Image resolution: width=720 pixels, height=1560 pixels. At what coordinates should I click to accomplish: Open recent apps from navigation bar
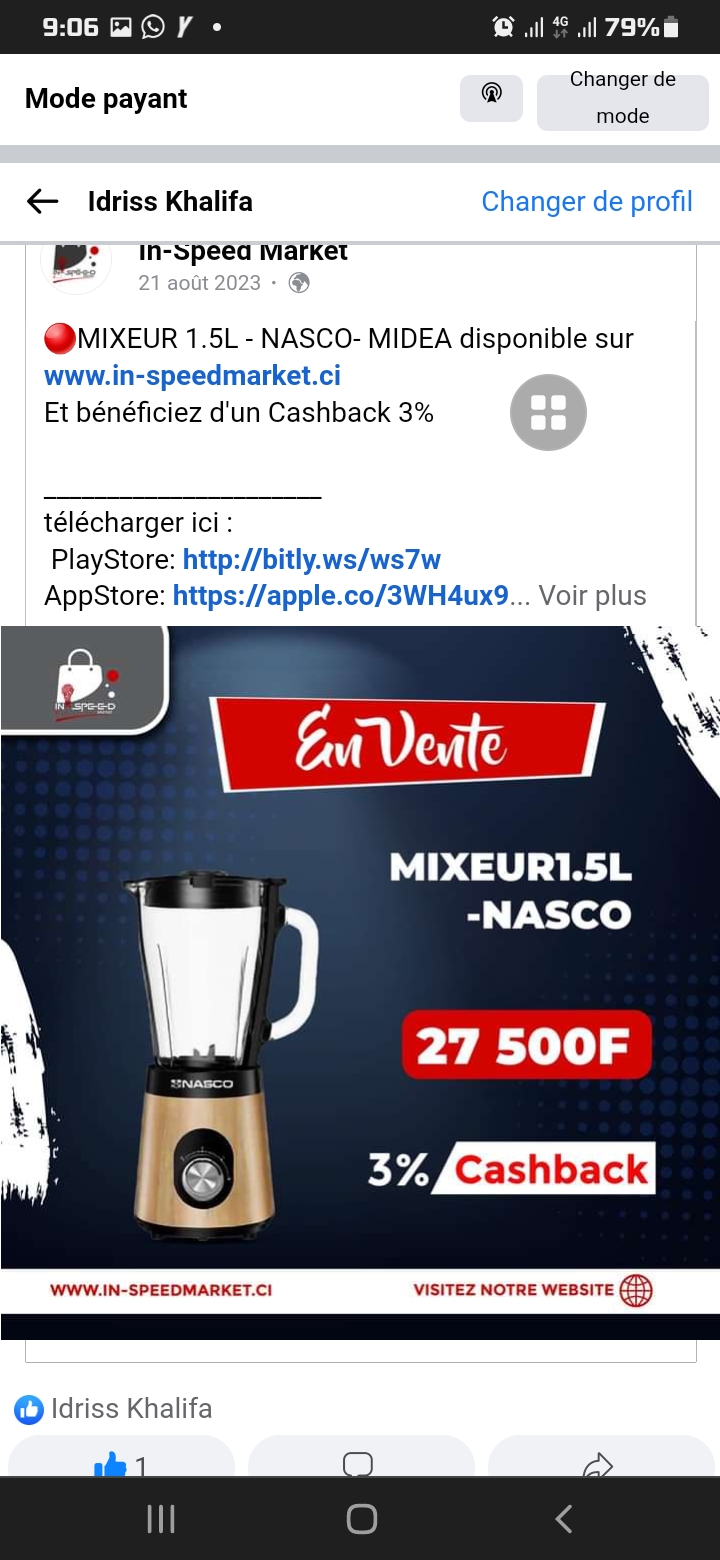[161, 1519]
